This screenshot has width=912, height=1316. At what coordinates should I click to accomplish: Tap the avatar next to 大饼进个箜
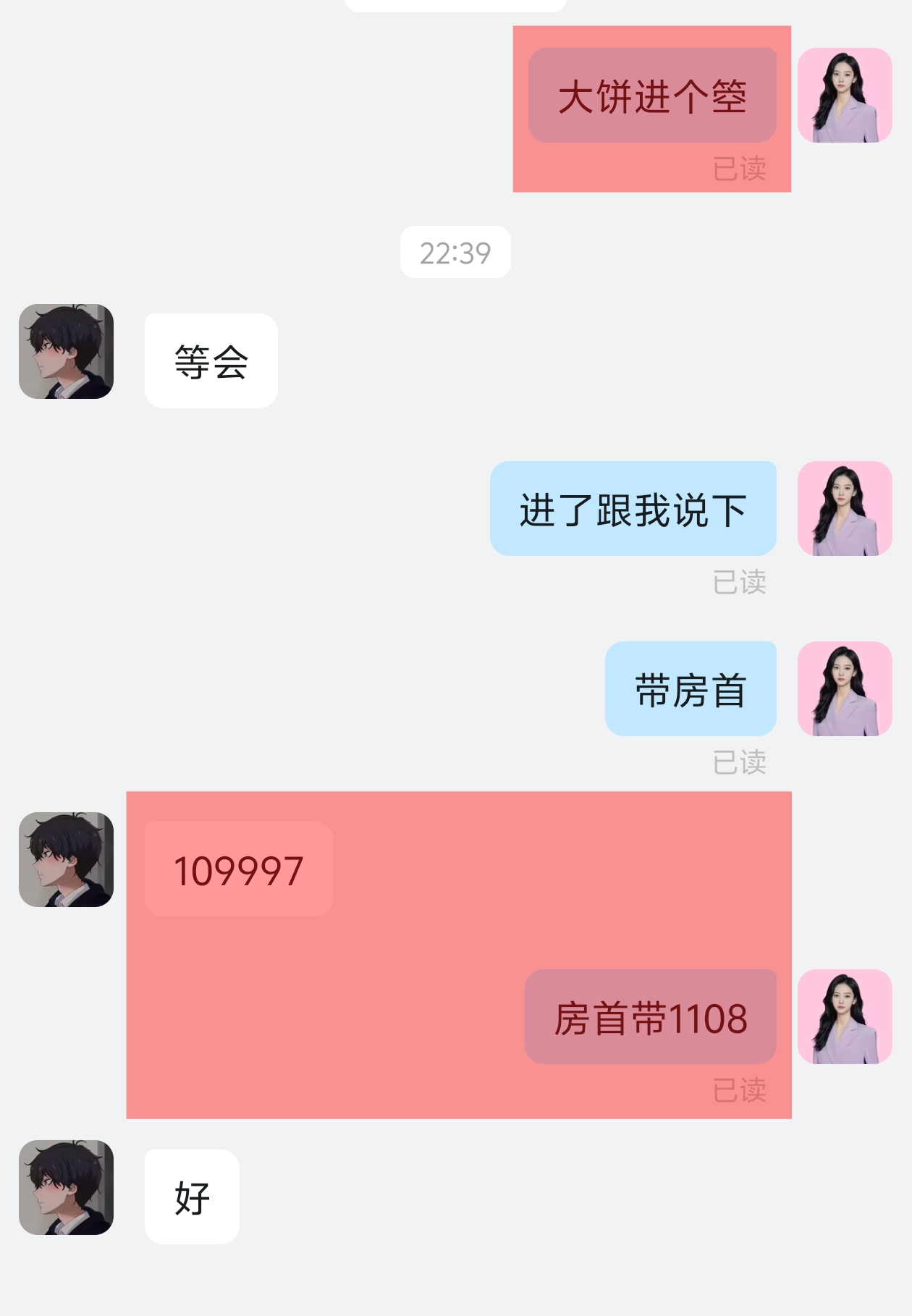point(845,96)
